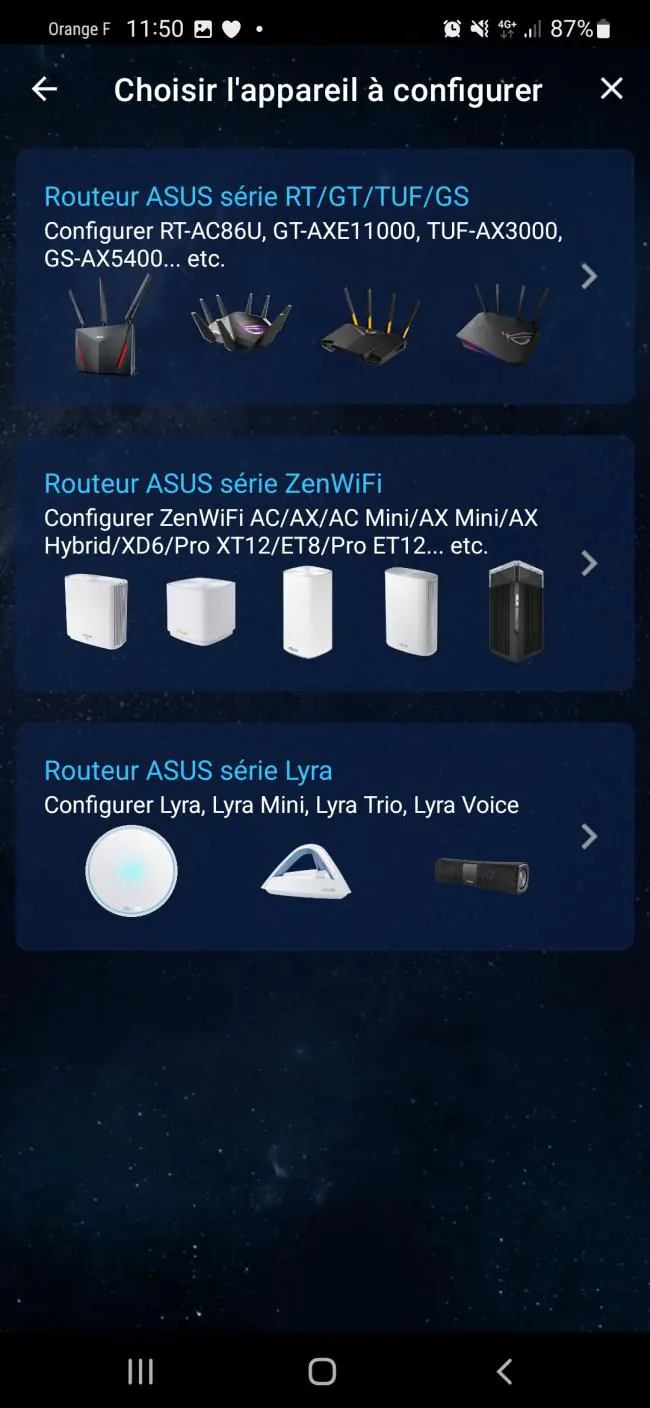650x1408 pixels.
Task: Tap the system home button
Action: click(x=322, y=1371)
